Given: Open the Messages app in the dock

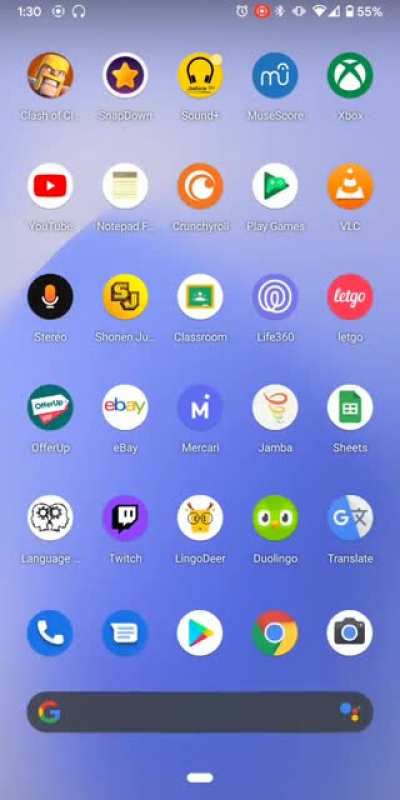Looking at the screenshot, I should [125, 633].
